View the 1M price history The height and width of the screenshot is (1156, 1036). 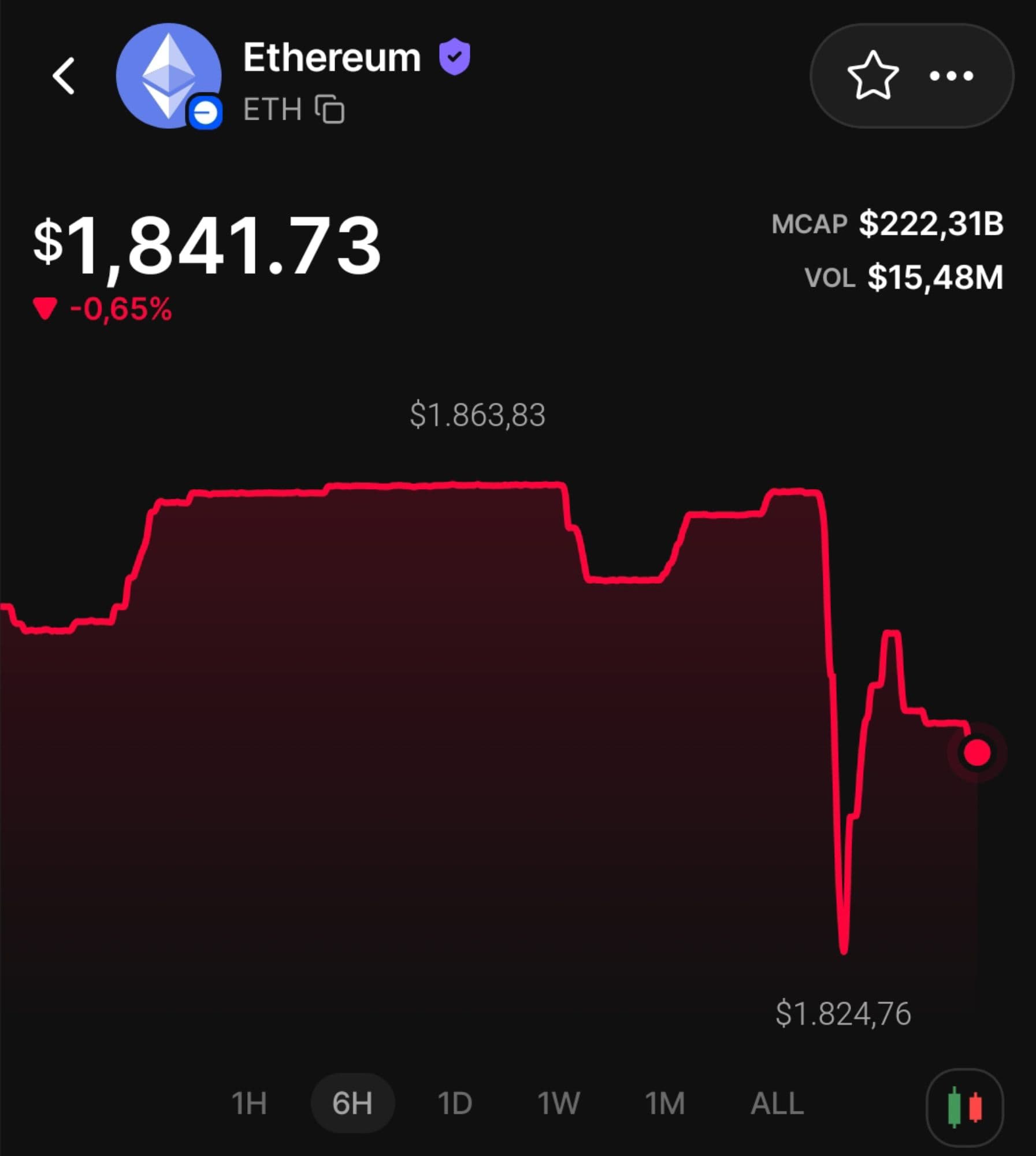[x=665, y=1103]
